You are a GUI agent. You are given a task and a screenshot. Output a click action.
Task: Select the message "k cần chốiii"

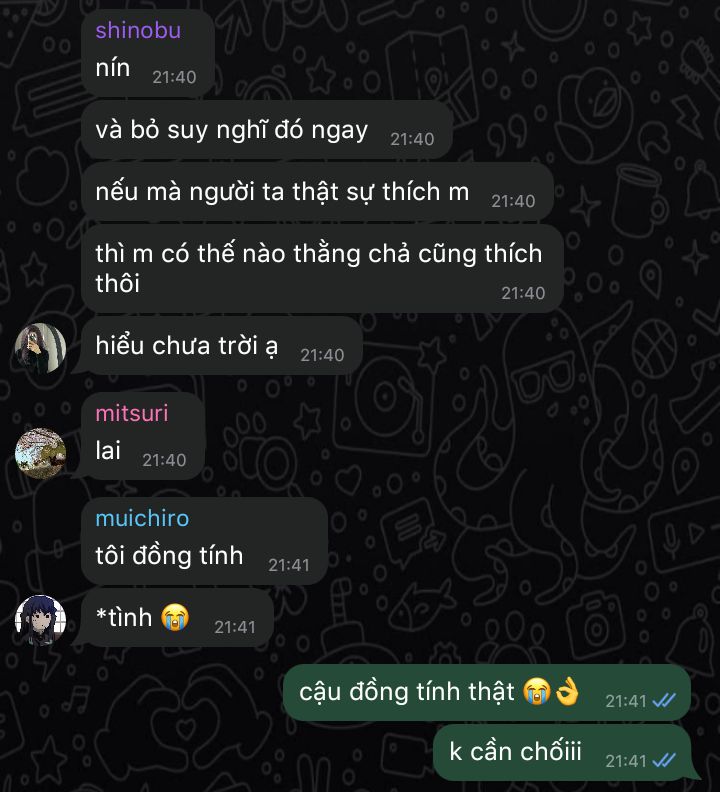pyautogui.click(x=515, y=752)
